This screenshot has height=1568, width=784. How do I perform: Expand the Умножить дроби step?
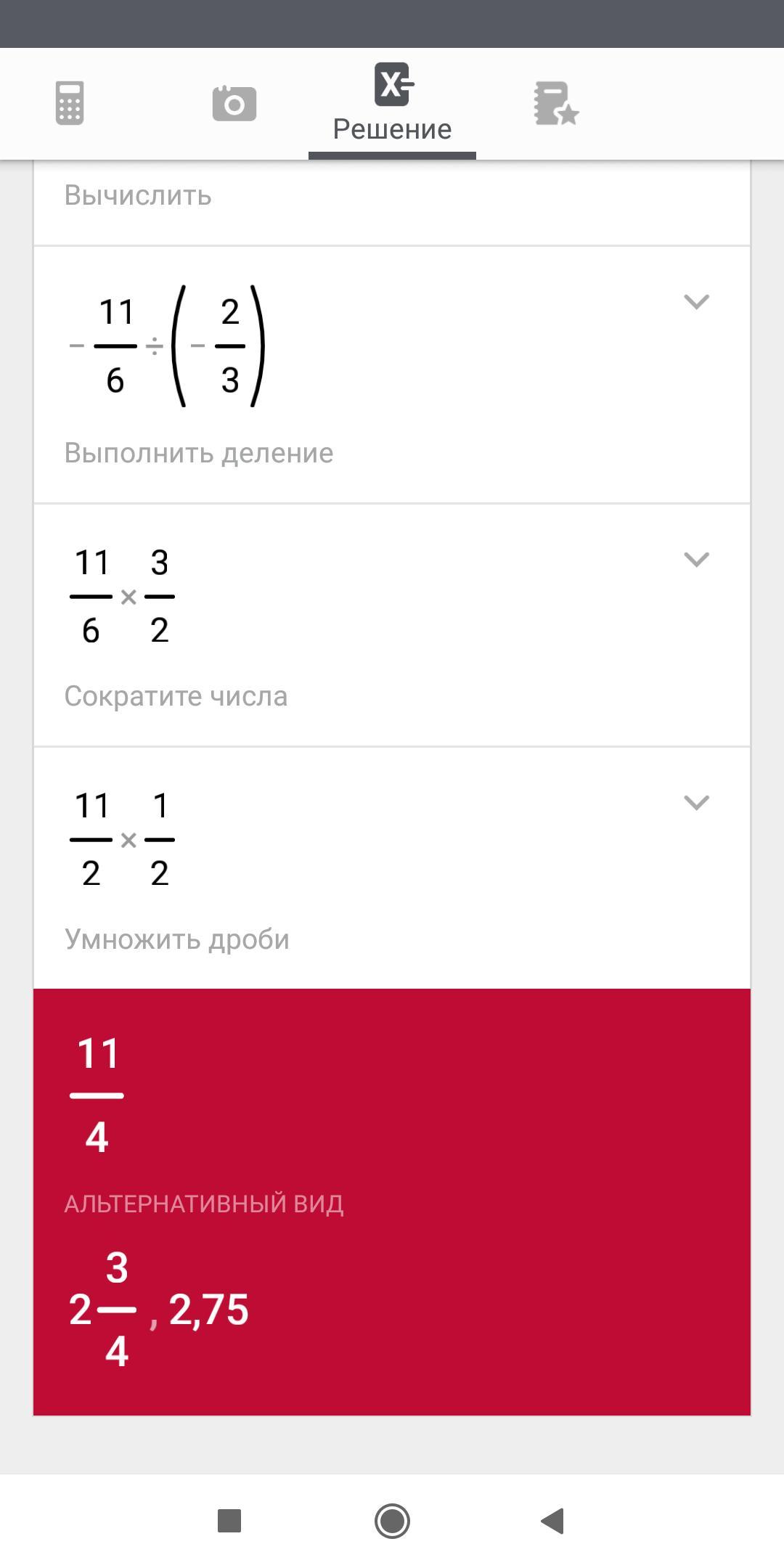[696, 803]
